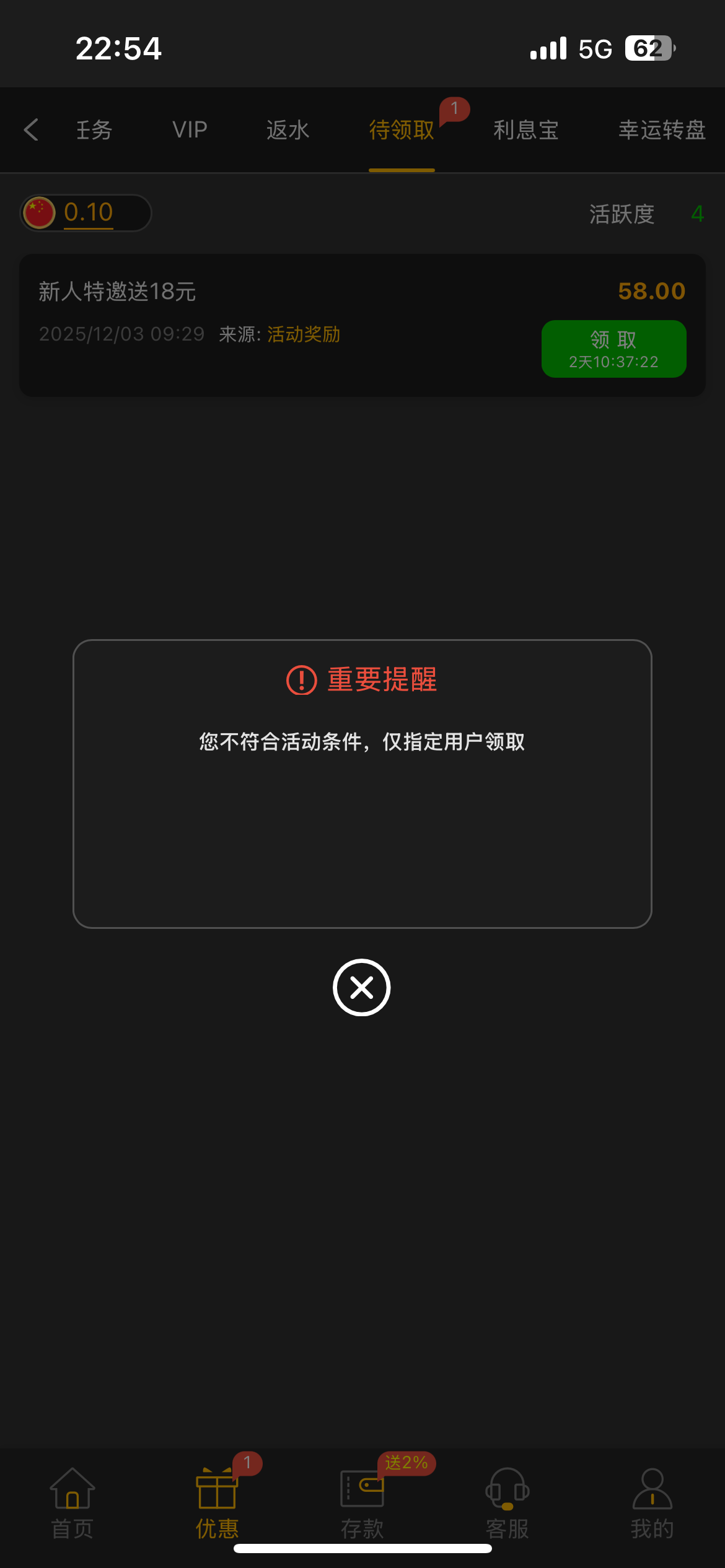Go back using the top-left arrow

tap(32, 130)
